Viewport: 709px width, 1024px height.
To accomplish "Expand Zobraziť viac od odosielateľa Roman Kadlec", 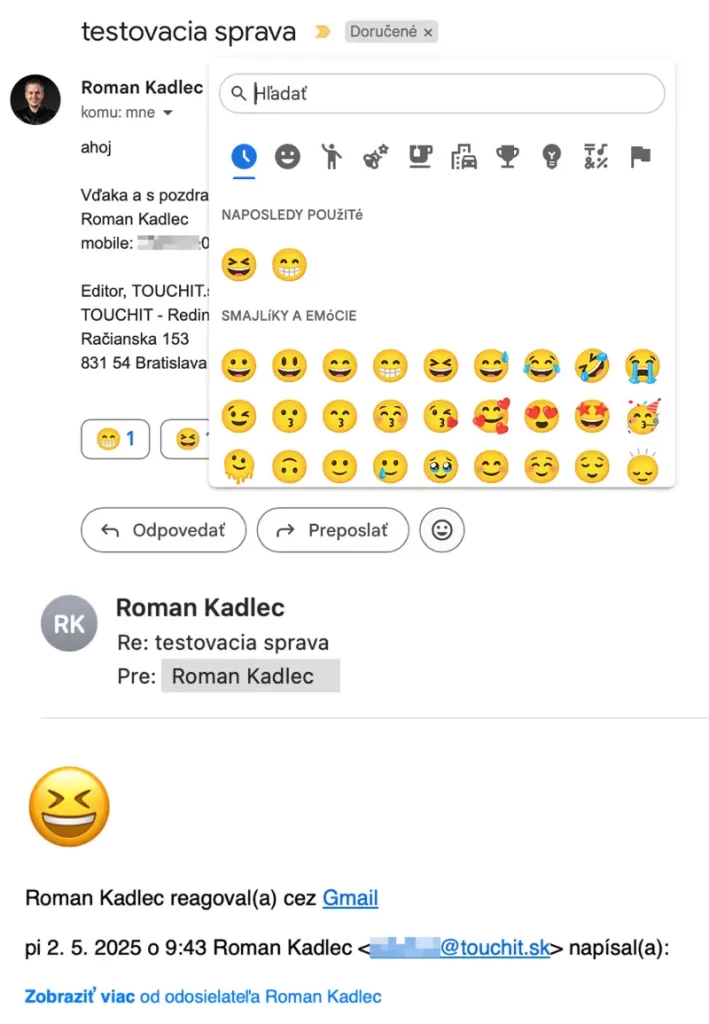I will pos(203,996).
